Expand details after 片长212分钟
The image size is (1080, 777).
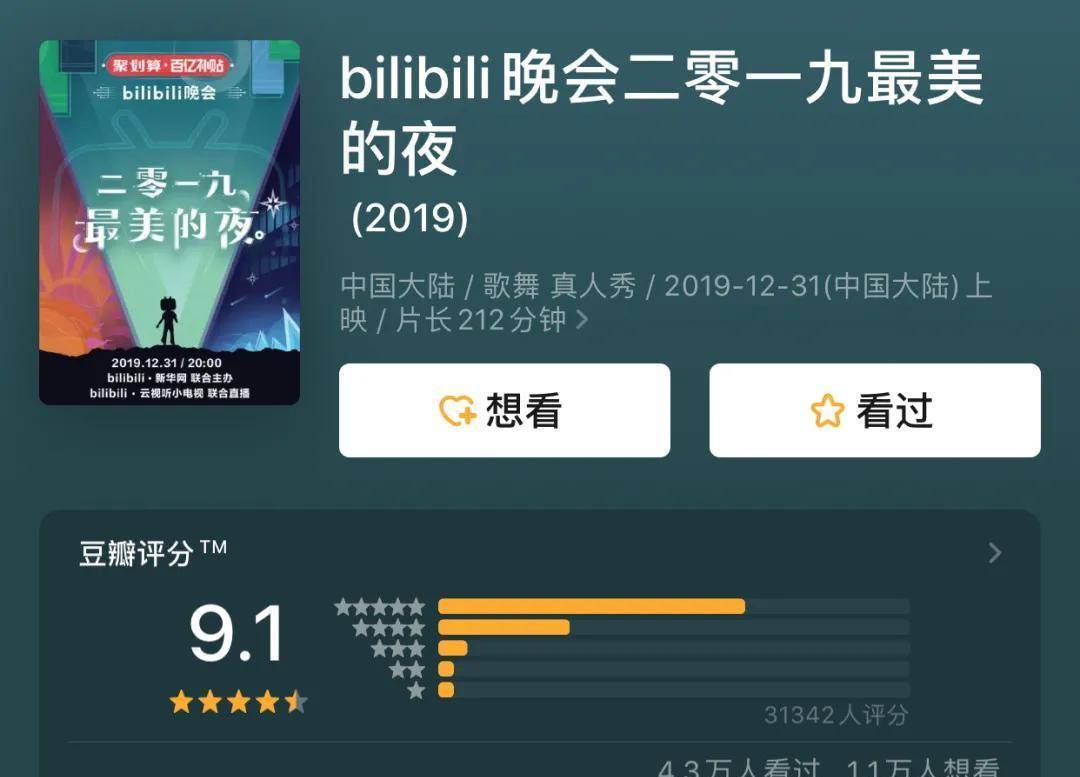click(583, 321)
